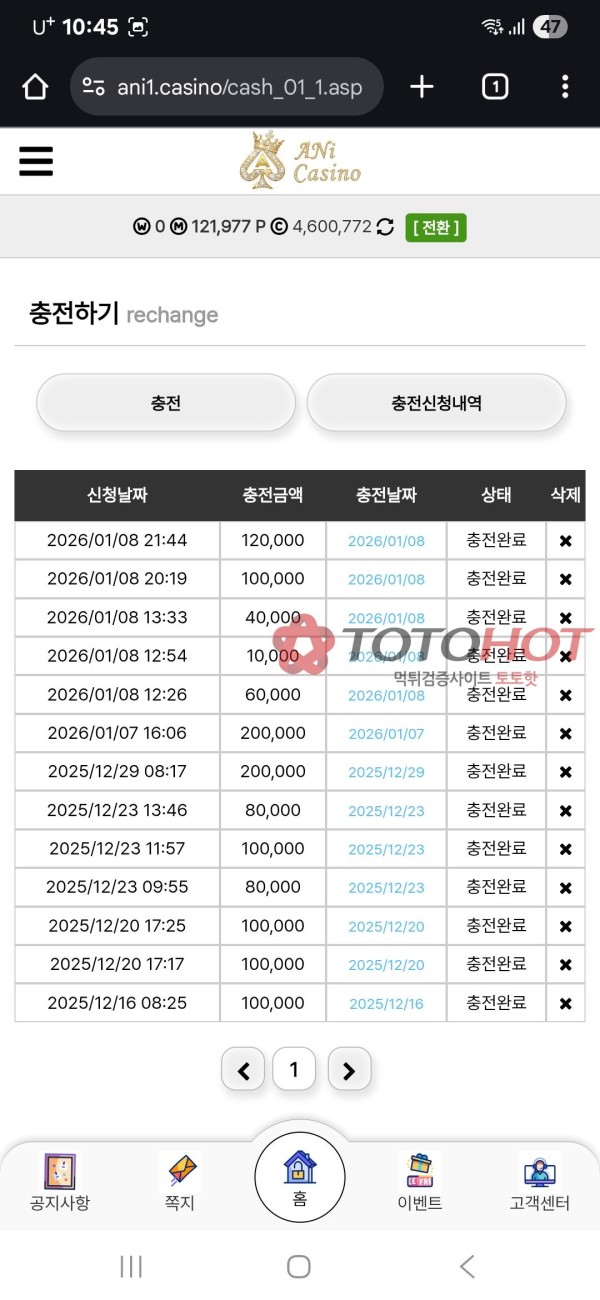Show the open tabs switcher
The height and width of the screenshot is (1300, 600).
(494, 87)
